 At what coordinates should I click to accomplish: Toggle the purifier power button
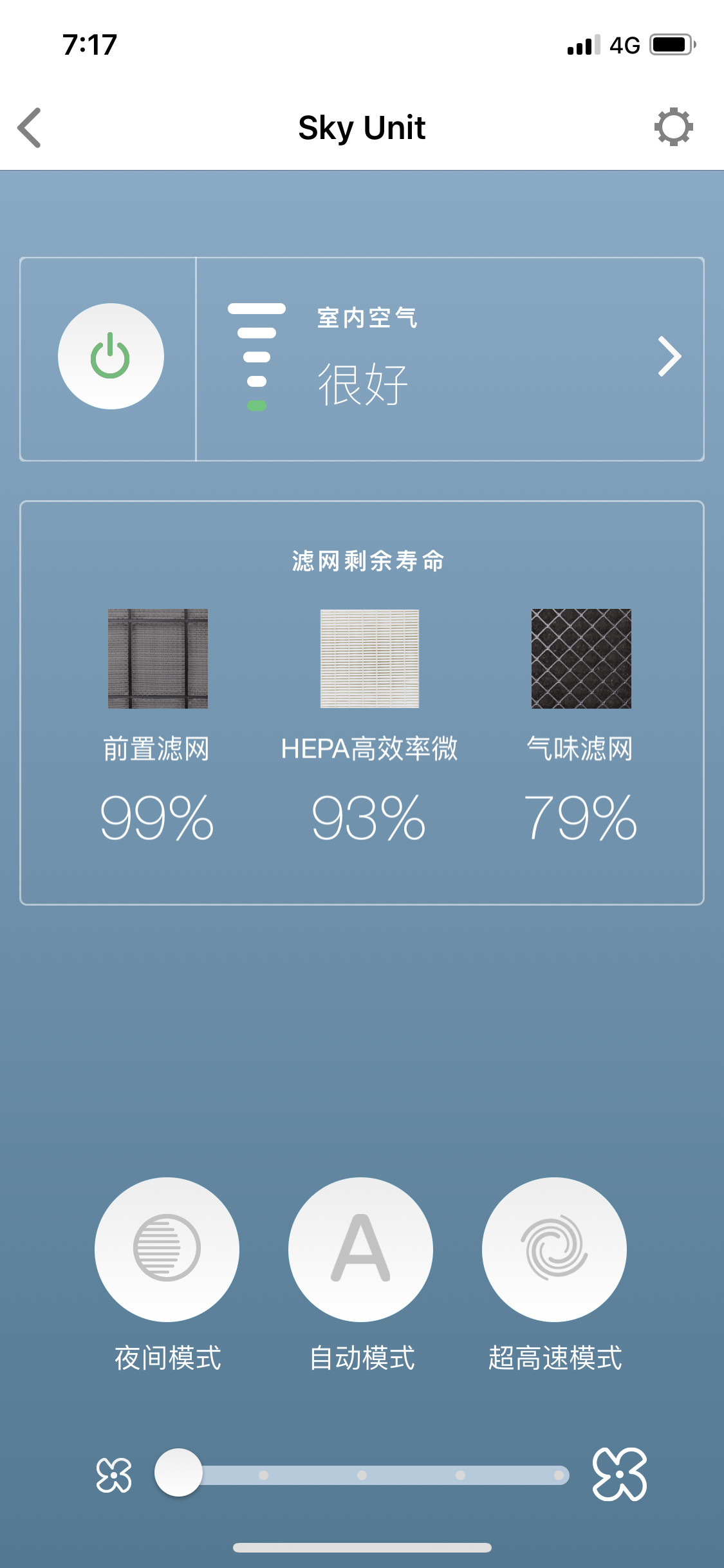[x=111, y=357]
